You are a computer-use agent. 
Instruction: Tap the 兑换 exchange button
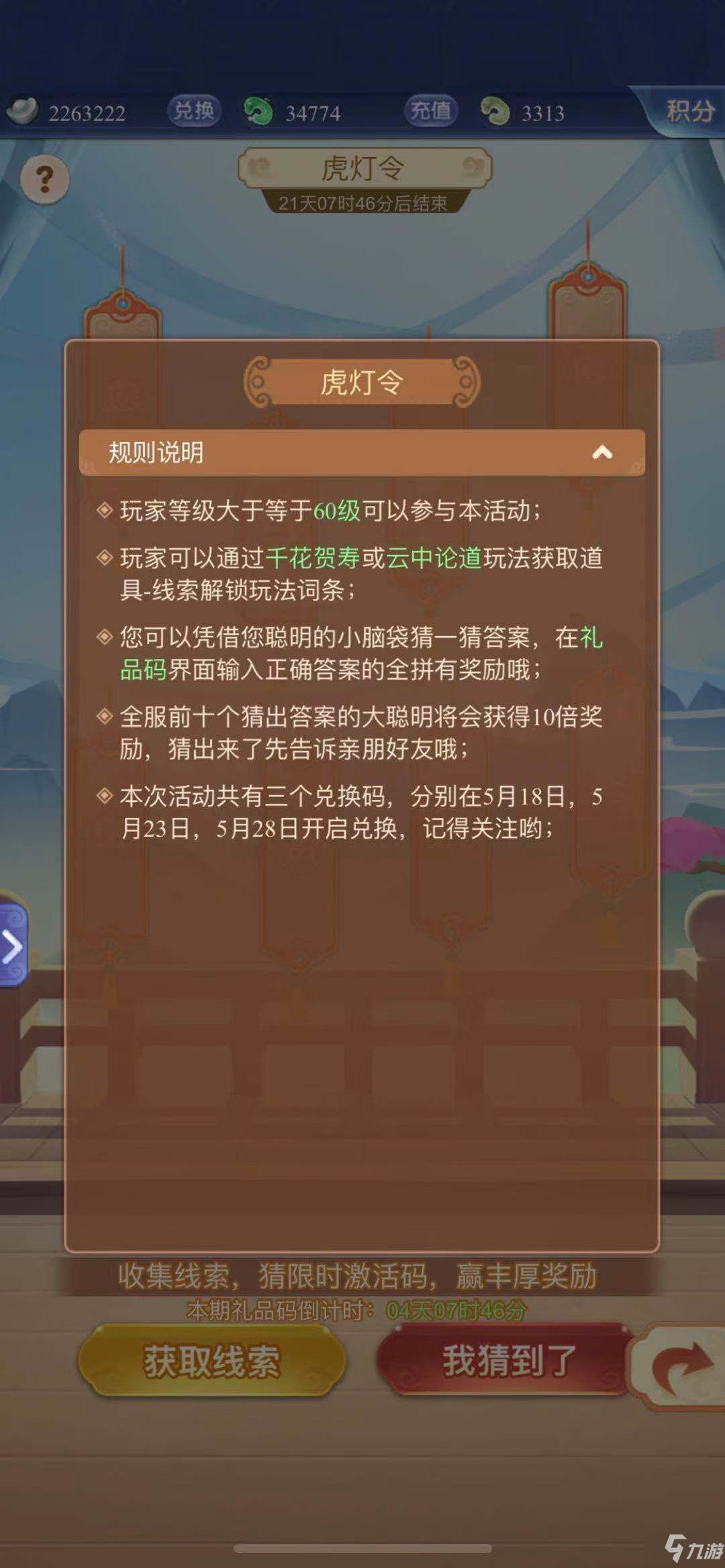(194, 111)
